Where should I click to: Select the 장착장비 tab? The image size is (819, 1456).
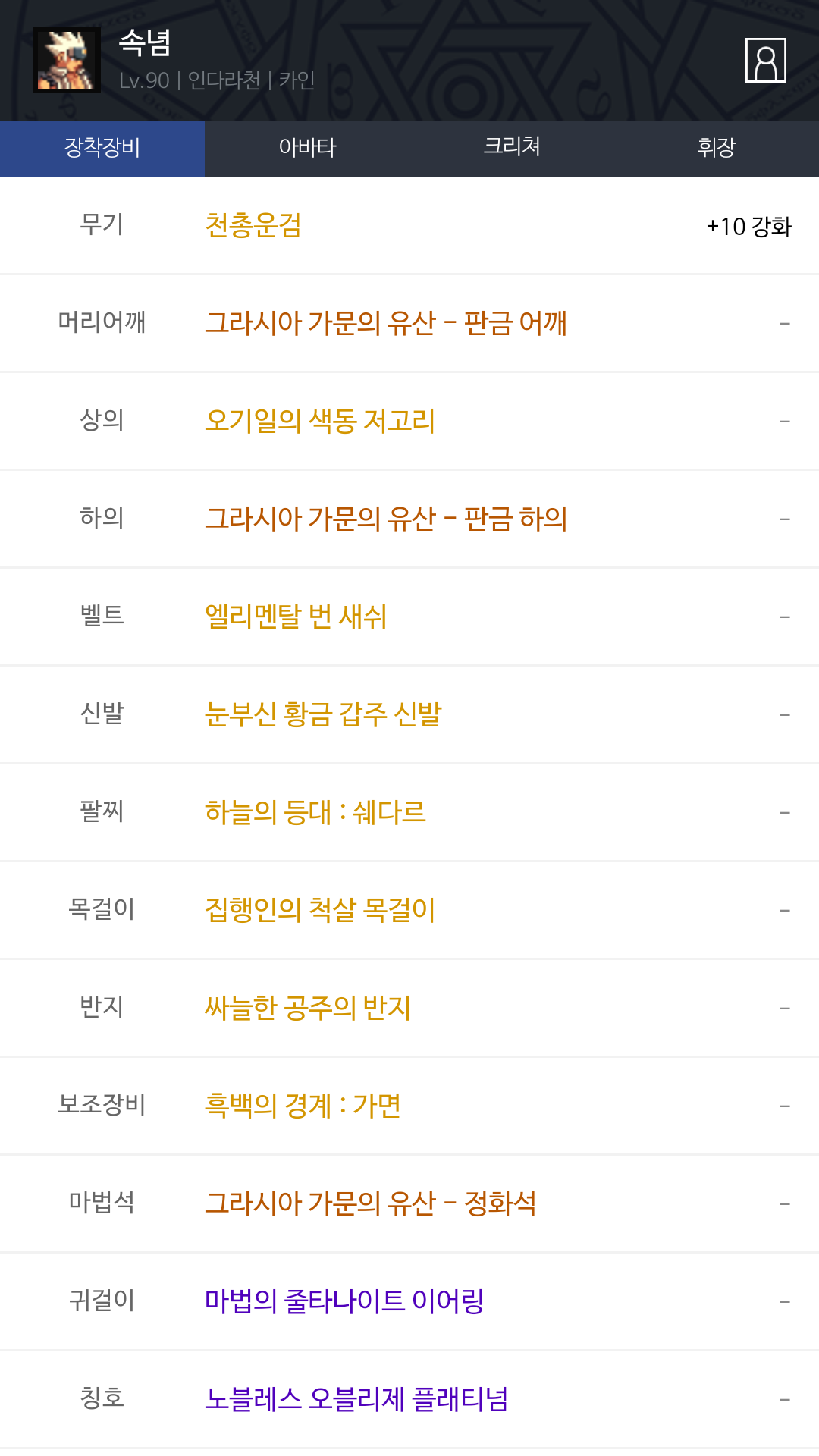[102, 148]
